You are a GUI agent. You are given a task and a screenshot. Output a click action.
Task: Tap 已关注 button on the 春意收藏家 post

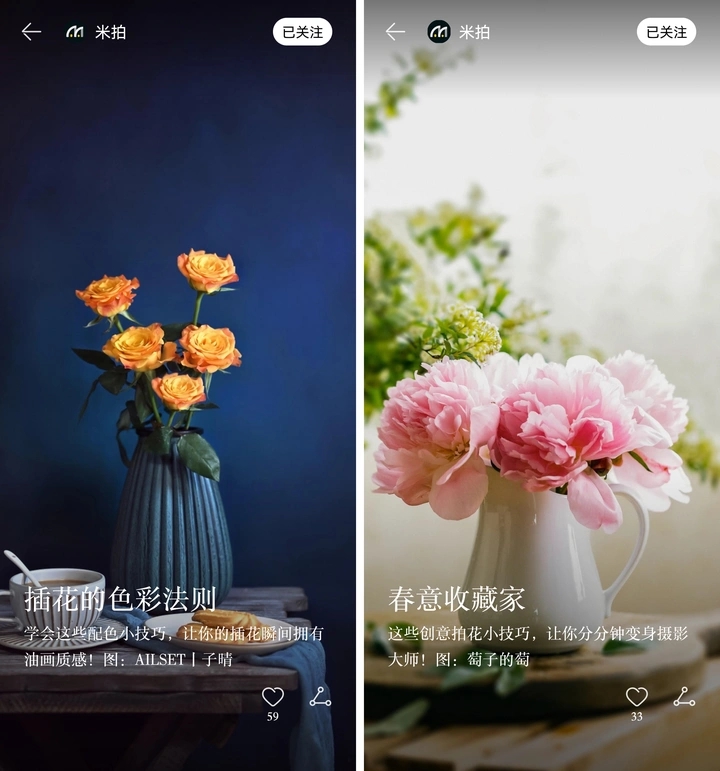[666, 32]
